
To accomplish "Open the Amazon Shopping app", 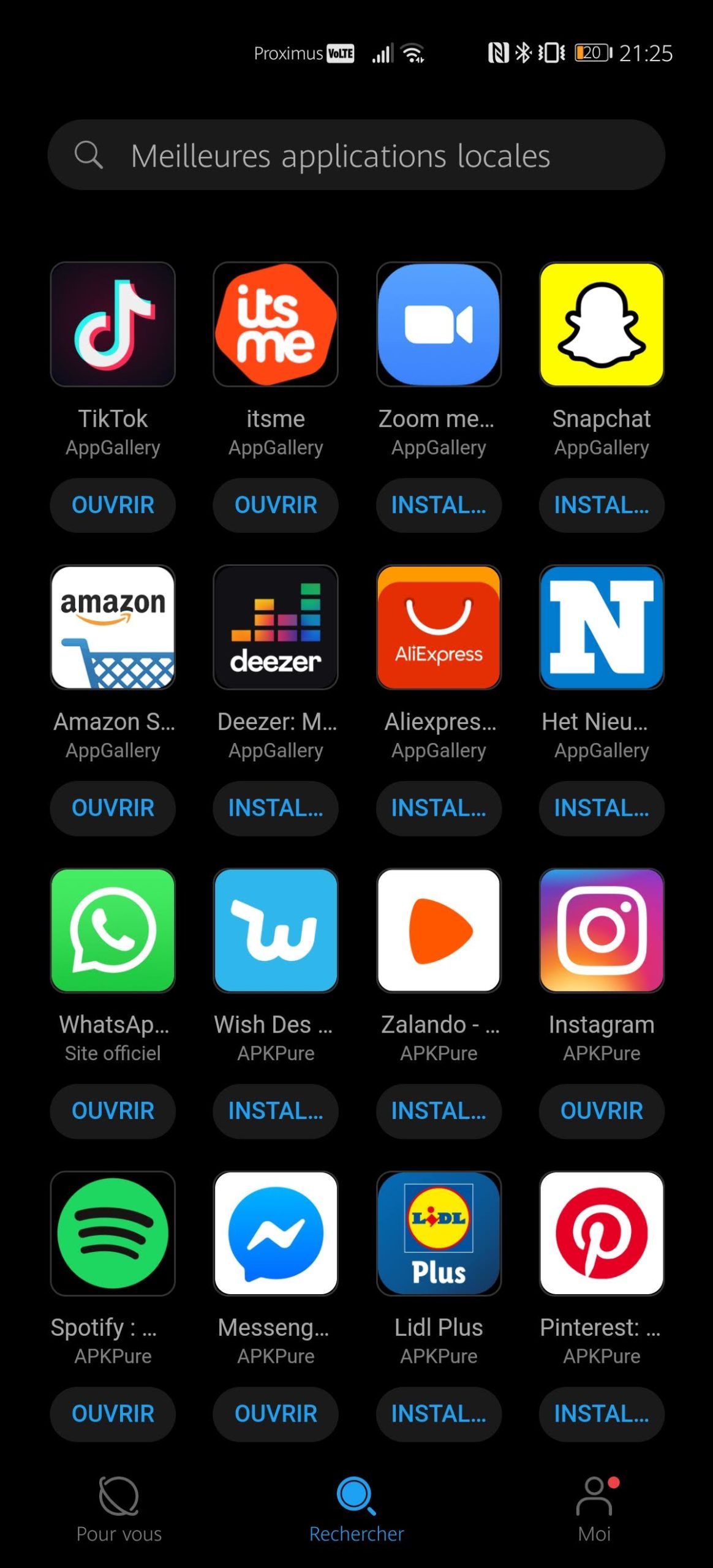I will pyautogui.click(x=113, y=808).
